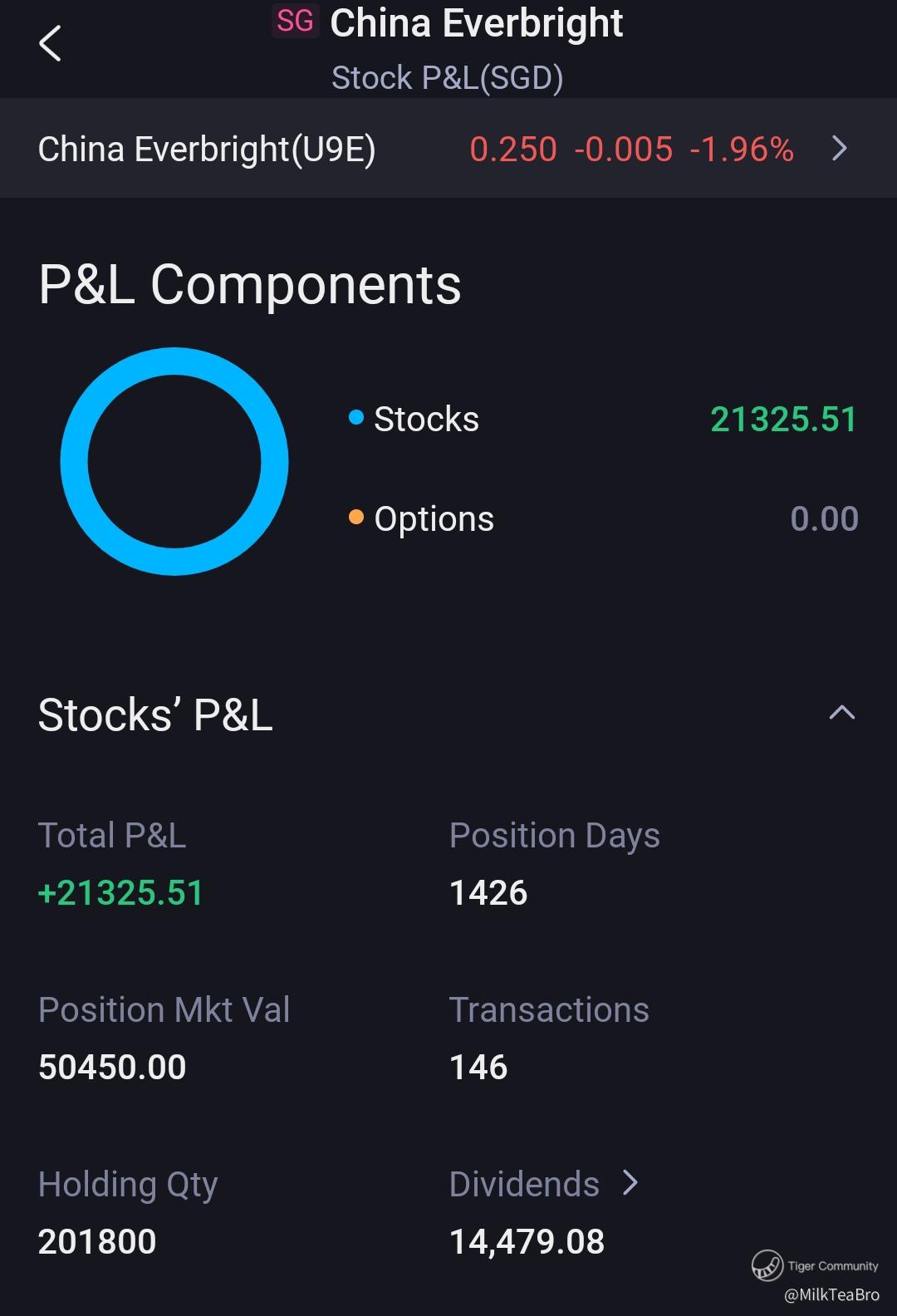The image size is (897, 1316).
Task: Go back using the top-left arrow
Action: 50,43
